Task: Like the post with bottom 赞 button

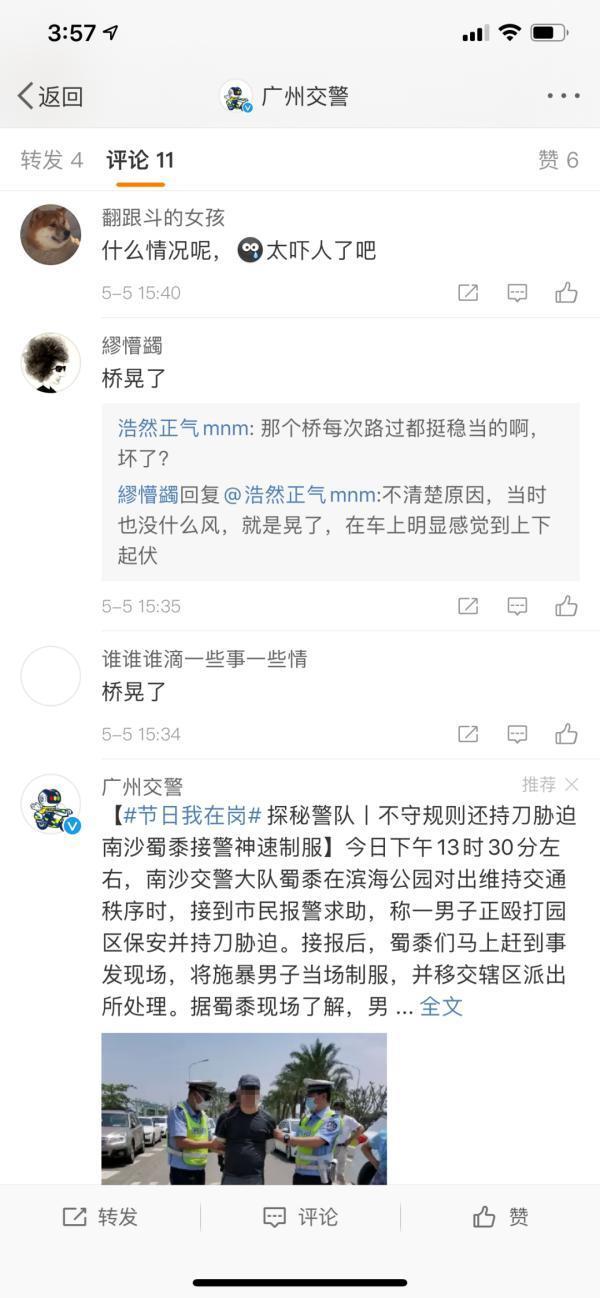Action: pyautogui.click(x=500, y=1217)
